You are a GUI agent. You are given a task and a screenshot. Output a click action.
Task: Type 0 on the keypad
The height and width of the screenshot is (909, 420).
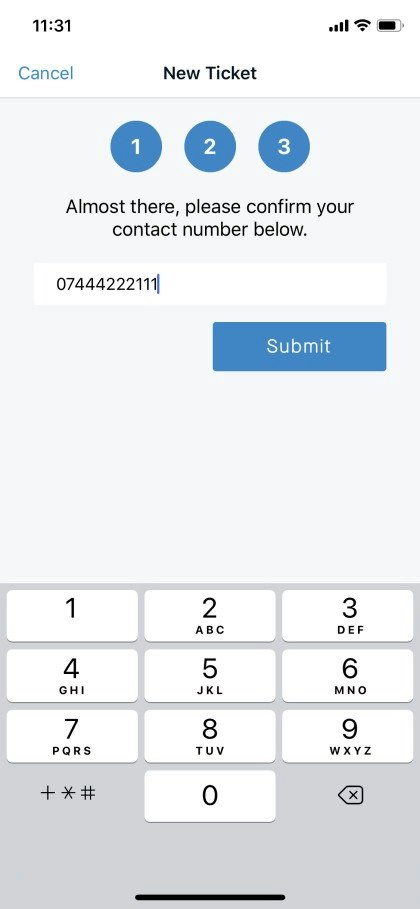[210, 795]
